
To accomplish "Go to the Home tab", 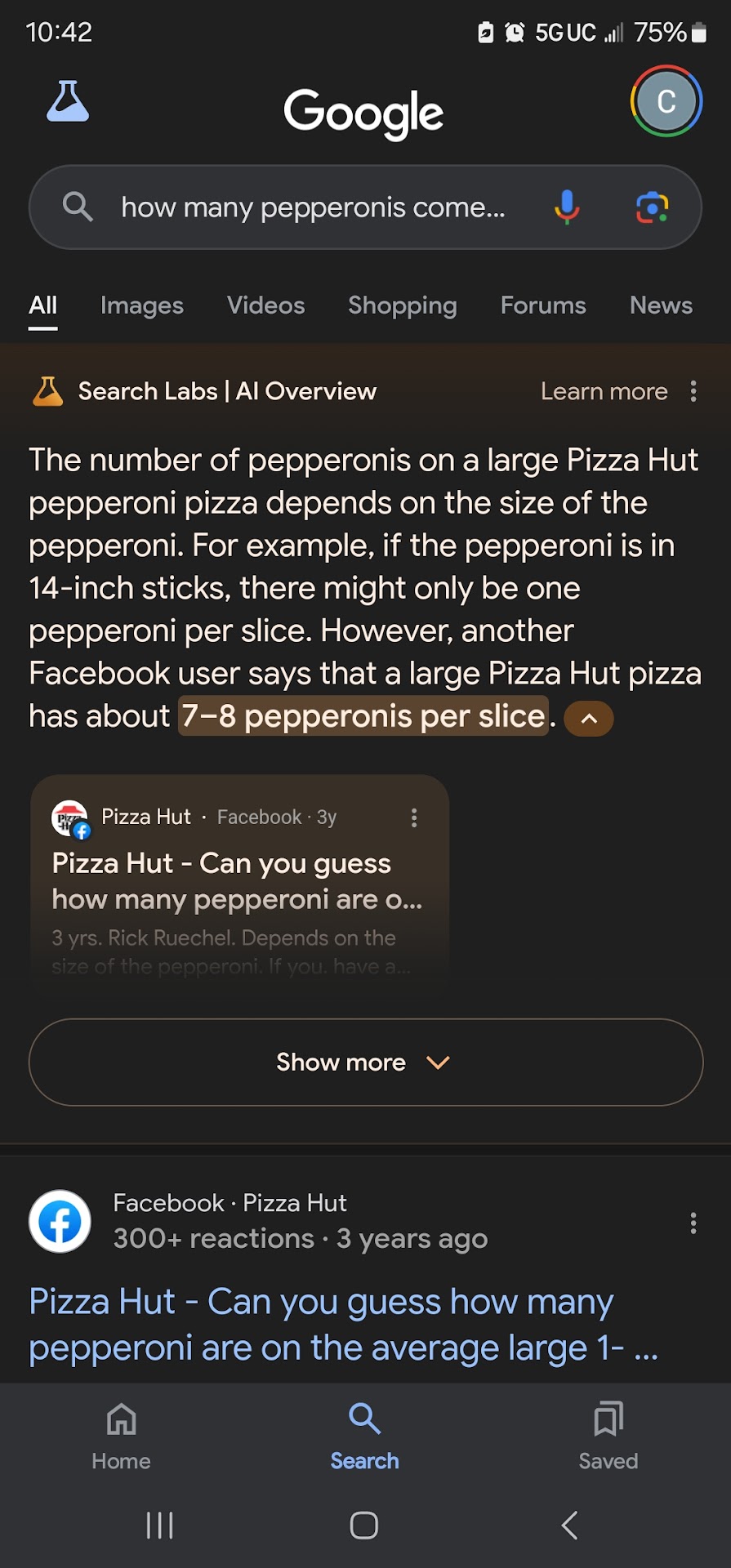I will tap(122, 1436).
